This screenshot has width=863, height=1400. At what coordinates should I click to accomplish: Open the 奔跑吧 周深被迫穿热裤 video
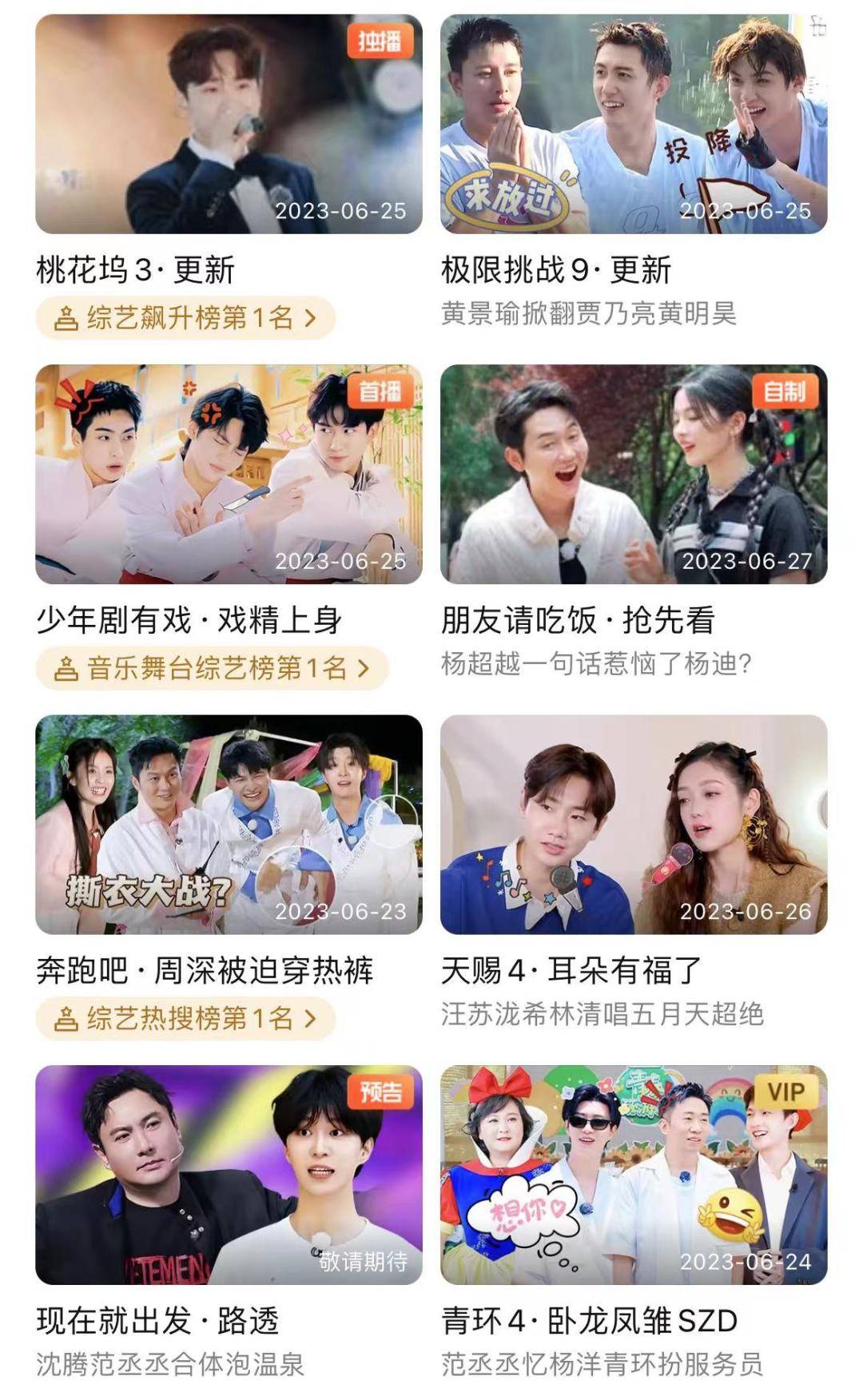[x=229, y=825]
